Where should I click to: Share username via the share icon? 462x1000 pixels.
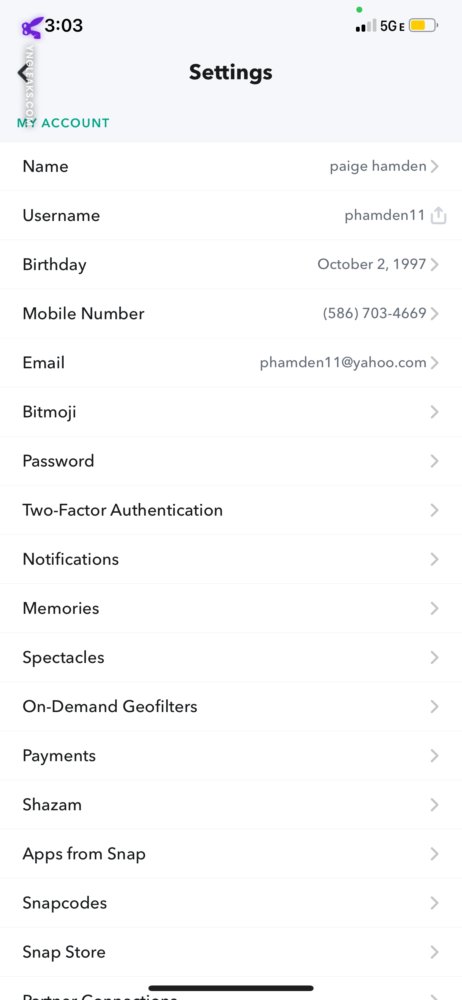point(438,216)
